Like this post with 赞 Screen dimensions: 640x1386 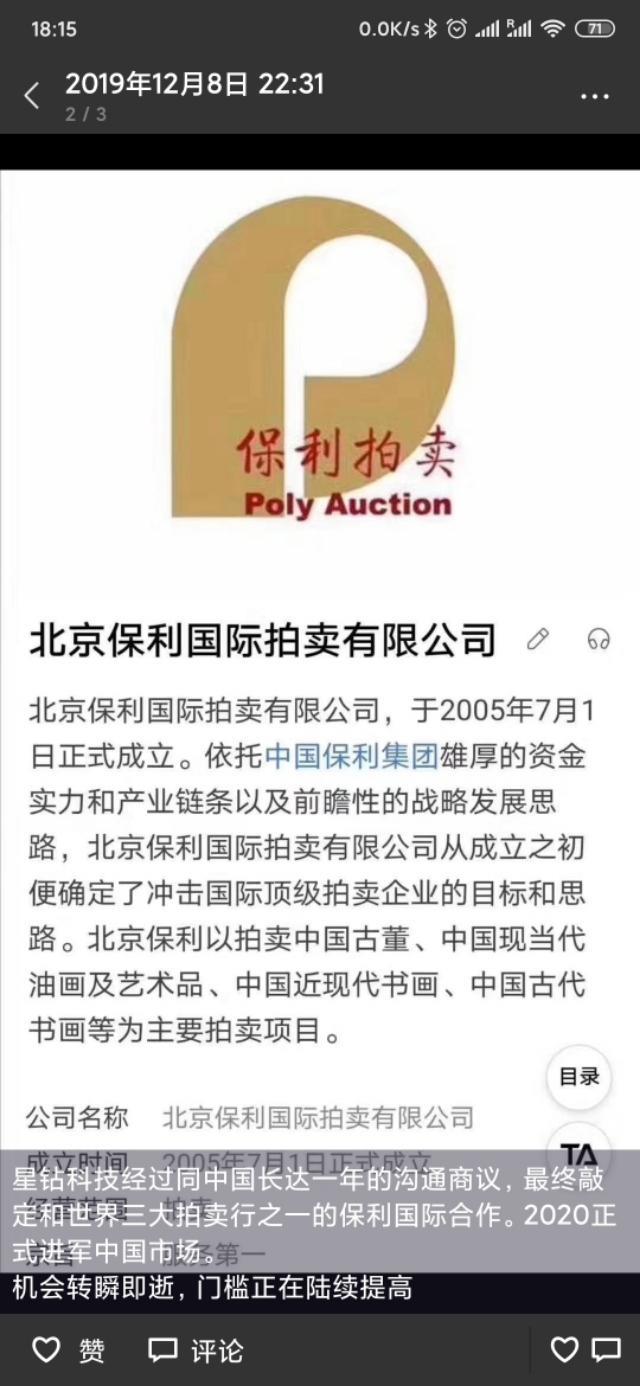[68, 1351]
